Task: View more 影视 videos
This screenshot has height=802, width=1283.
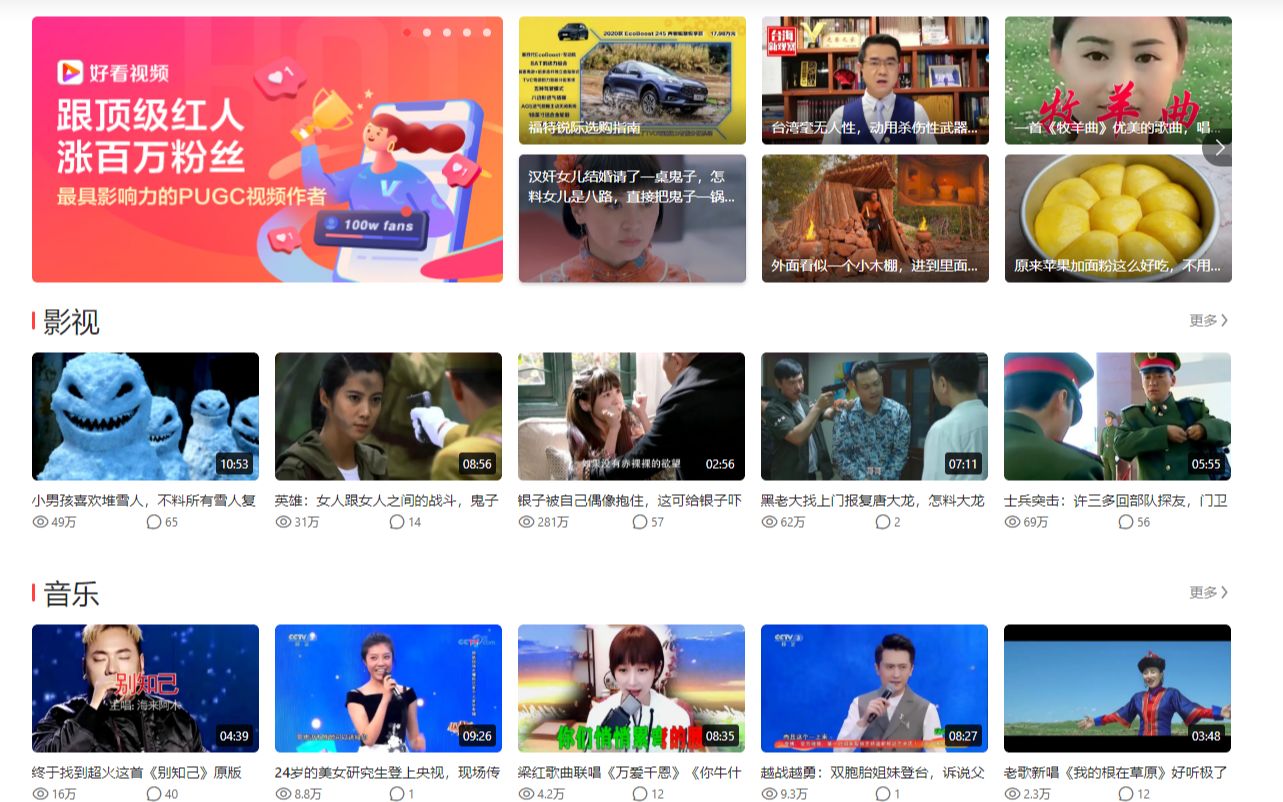Action: pos(1208,320)
